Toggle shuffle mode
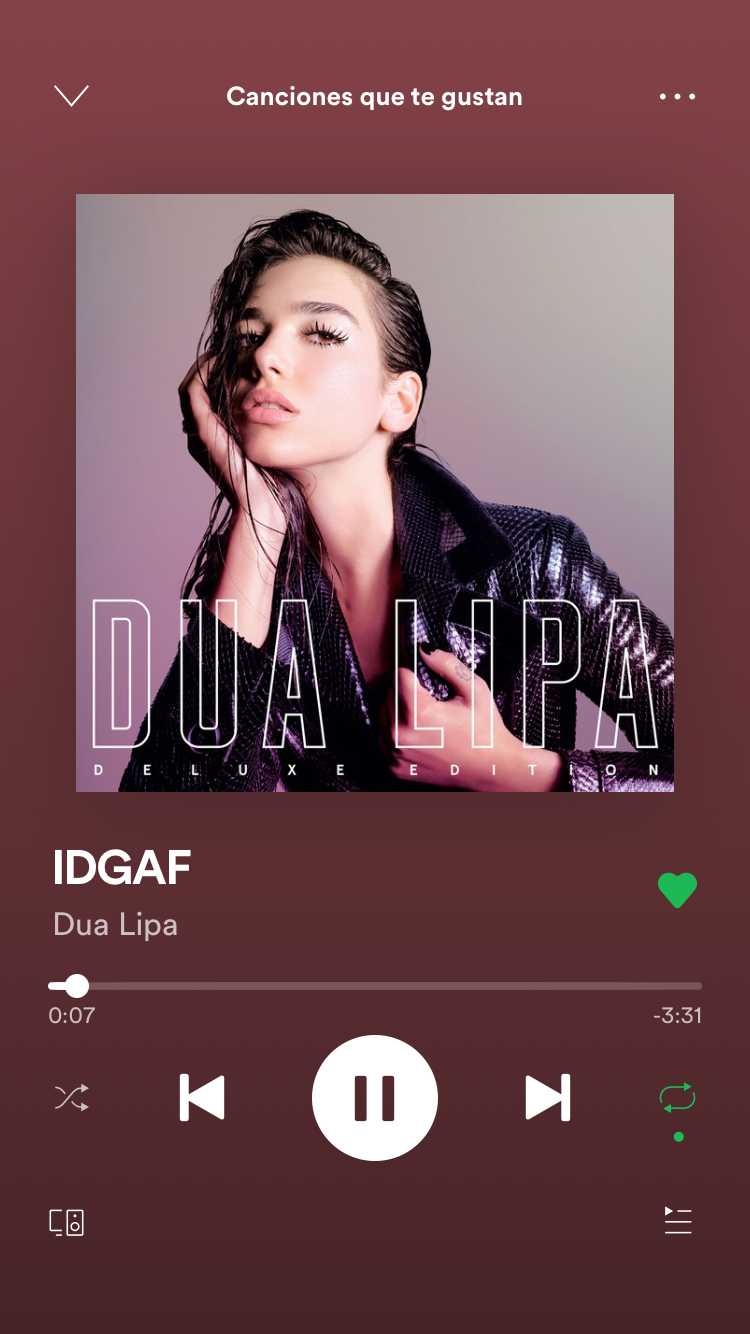 tap(71, 1098)
